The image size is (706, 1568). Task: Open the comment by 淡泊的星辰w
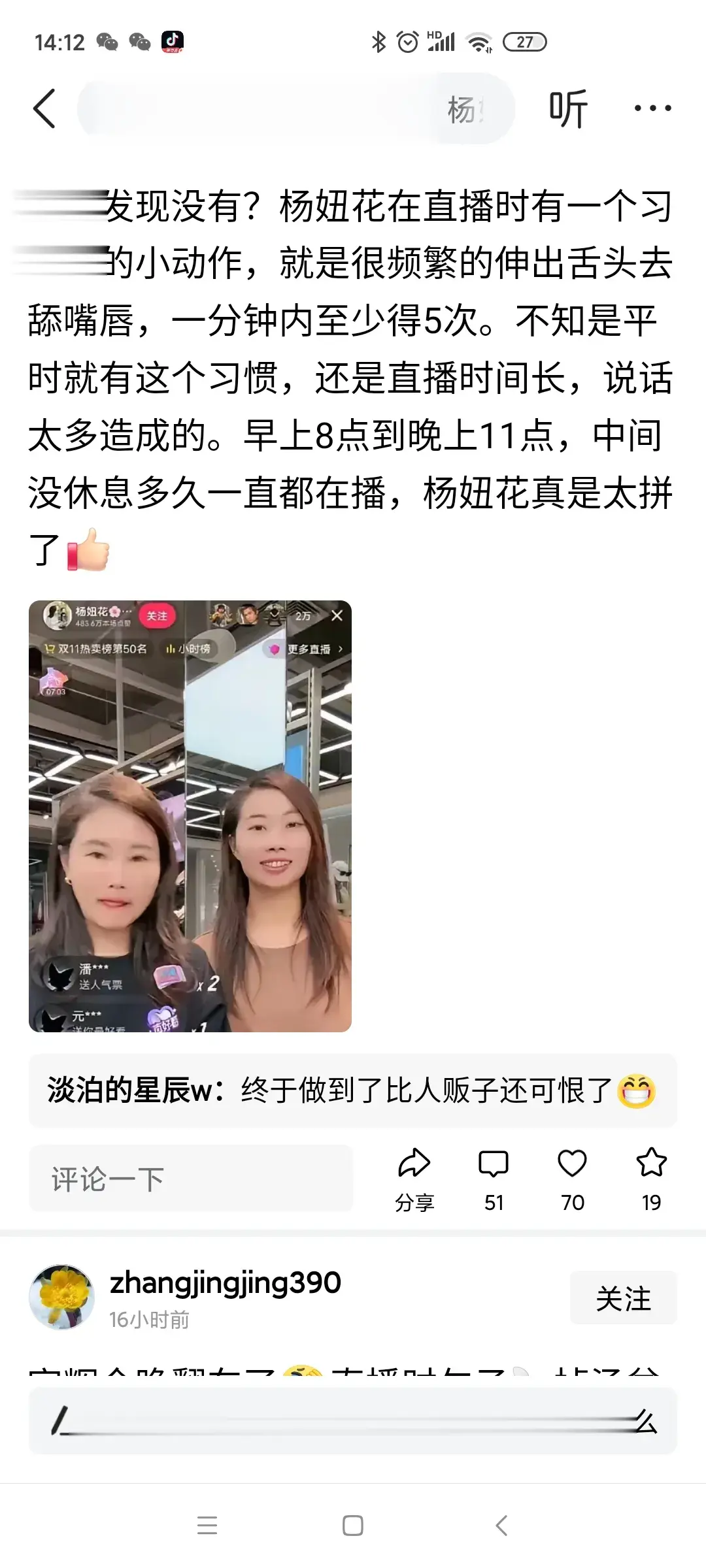352,1090
